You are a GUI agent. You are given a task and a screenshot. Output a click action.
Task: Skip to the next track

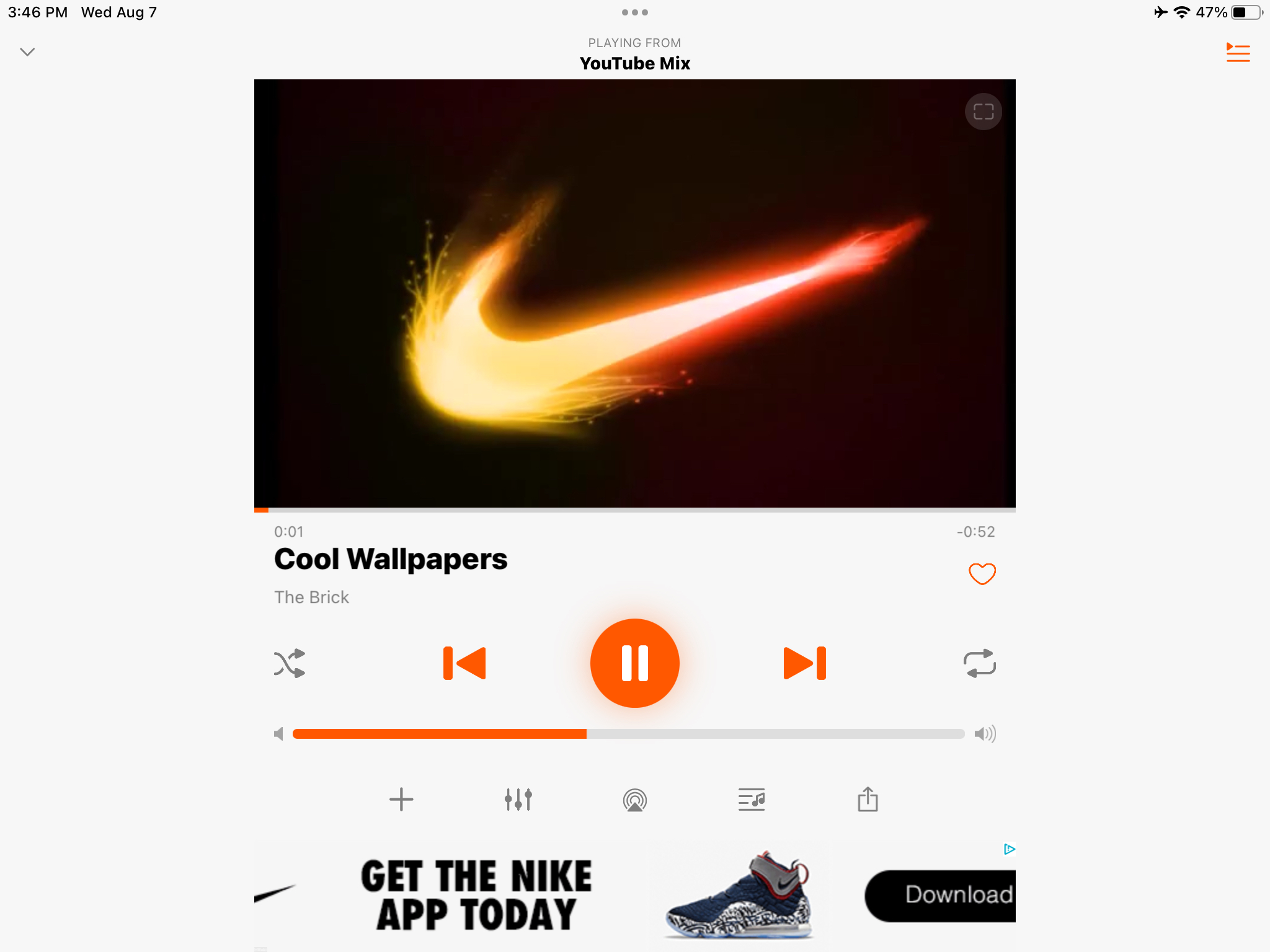(804, 663)
